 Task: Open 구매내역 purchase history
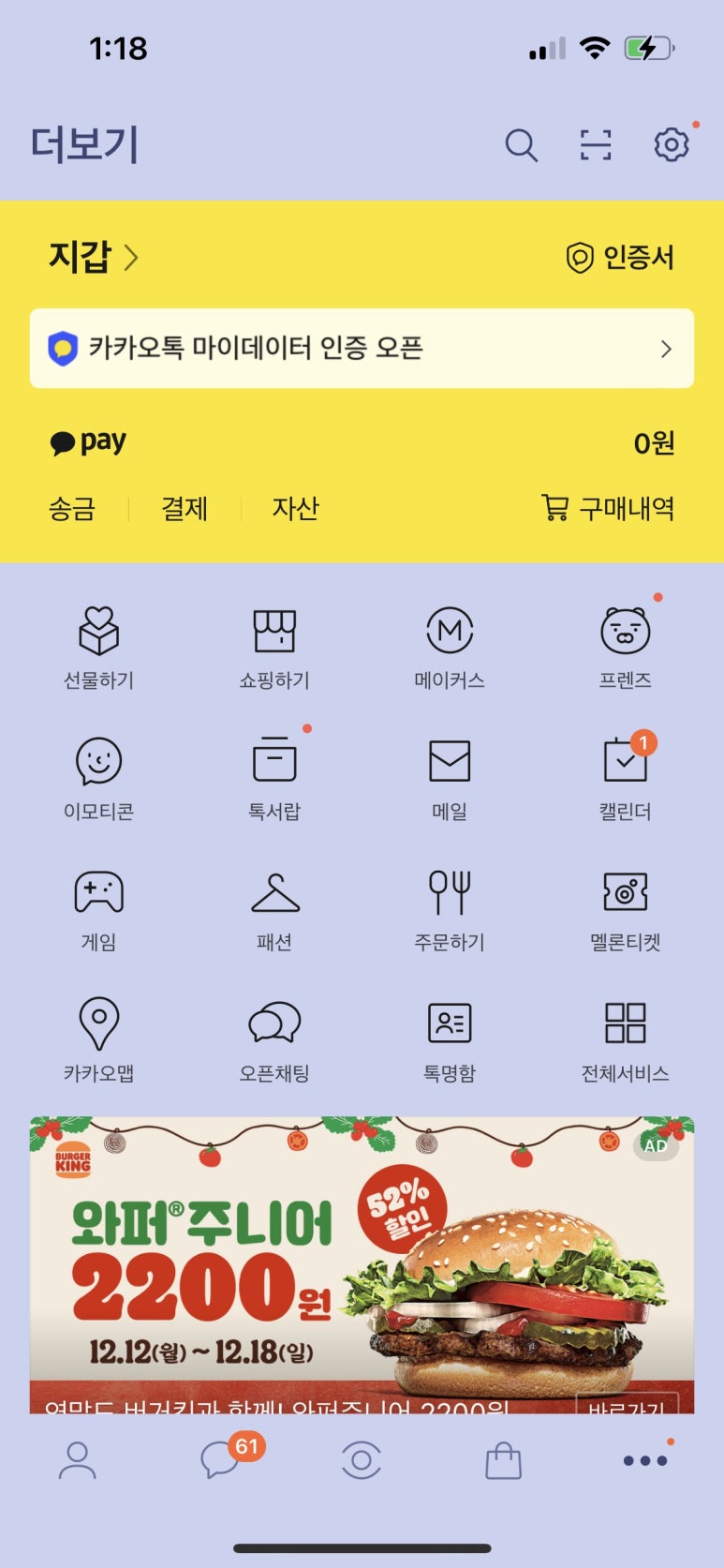click(608, 508)
